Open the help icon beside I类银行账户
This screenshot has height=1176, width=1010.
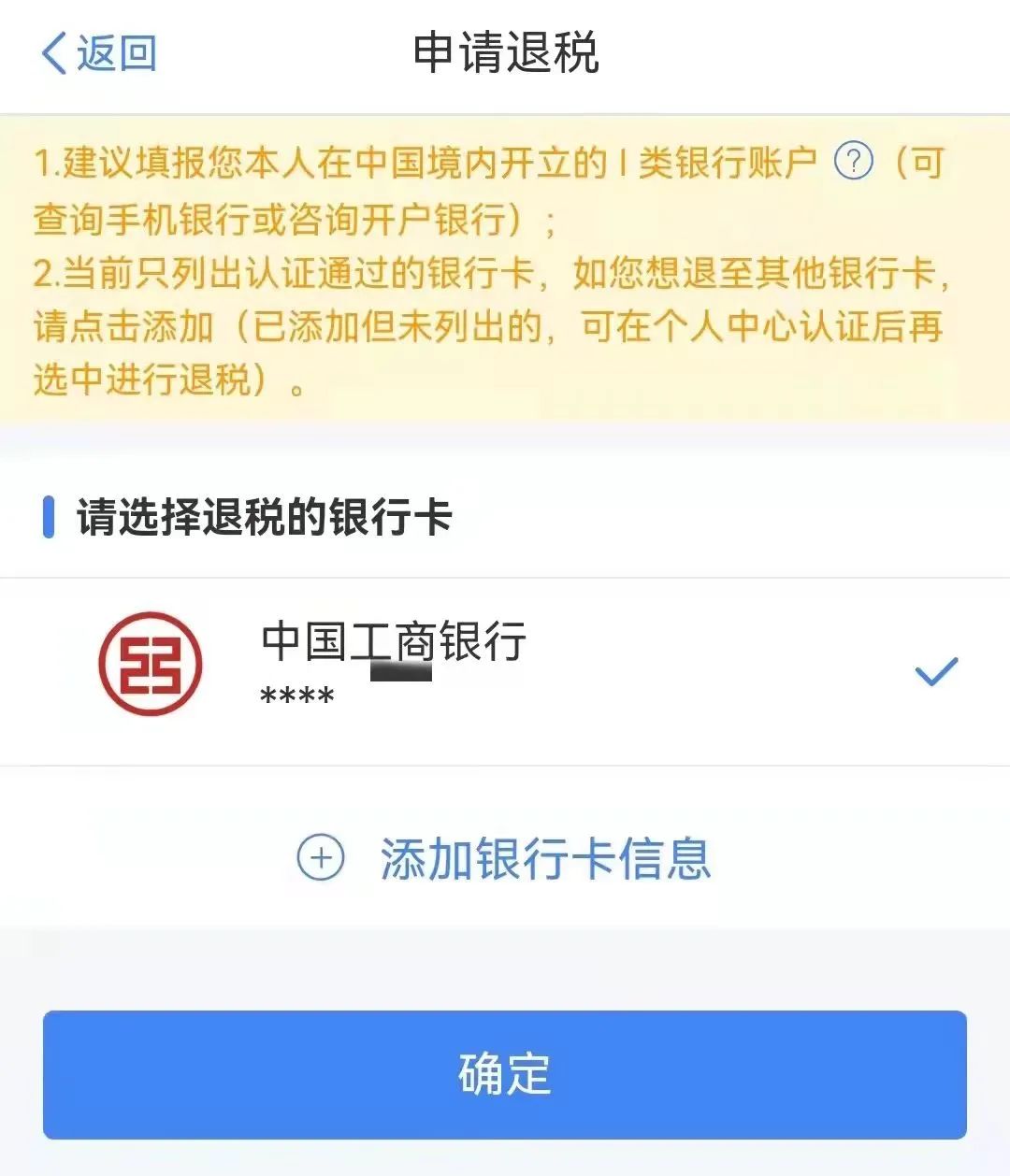[x=853, y=162]
